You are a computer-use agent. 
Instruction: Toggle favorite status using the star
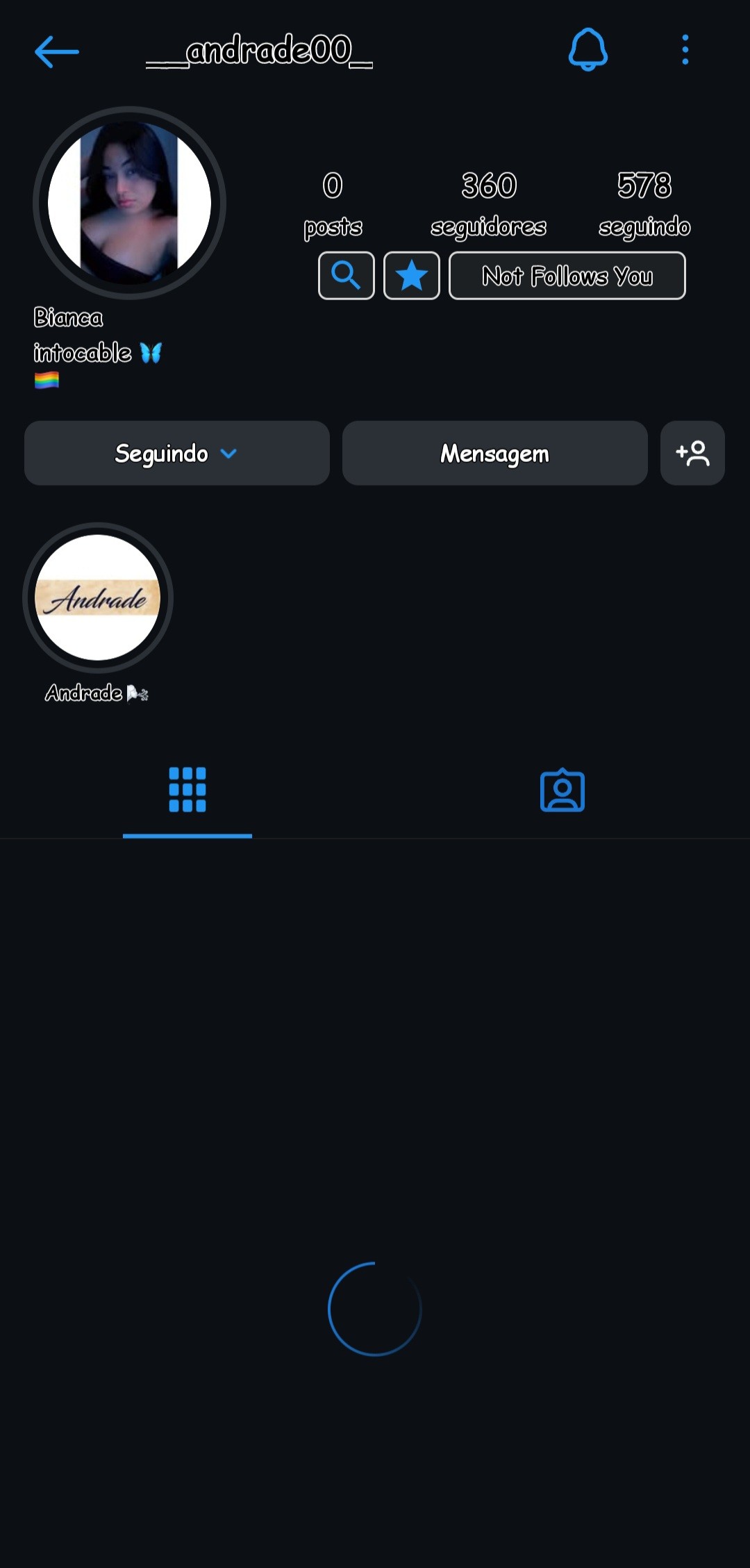pos(411,275)
